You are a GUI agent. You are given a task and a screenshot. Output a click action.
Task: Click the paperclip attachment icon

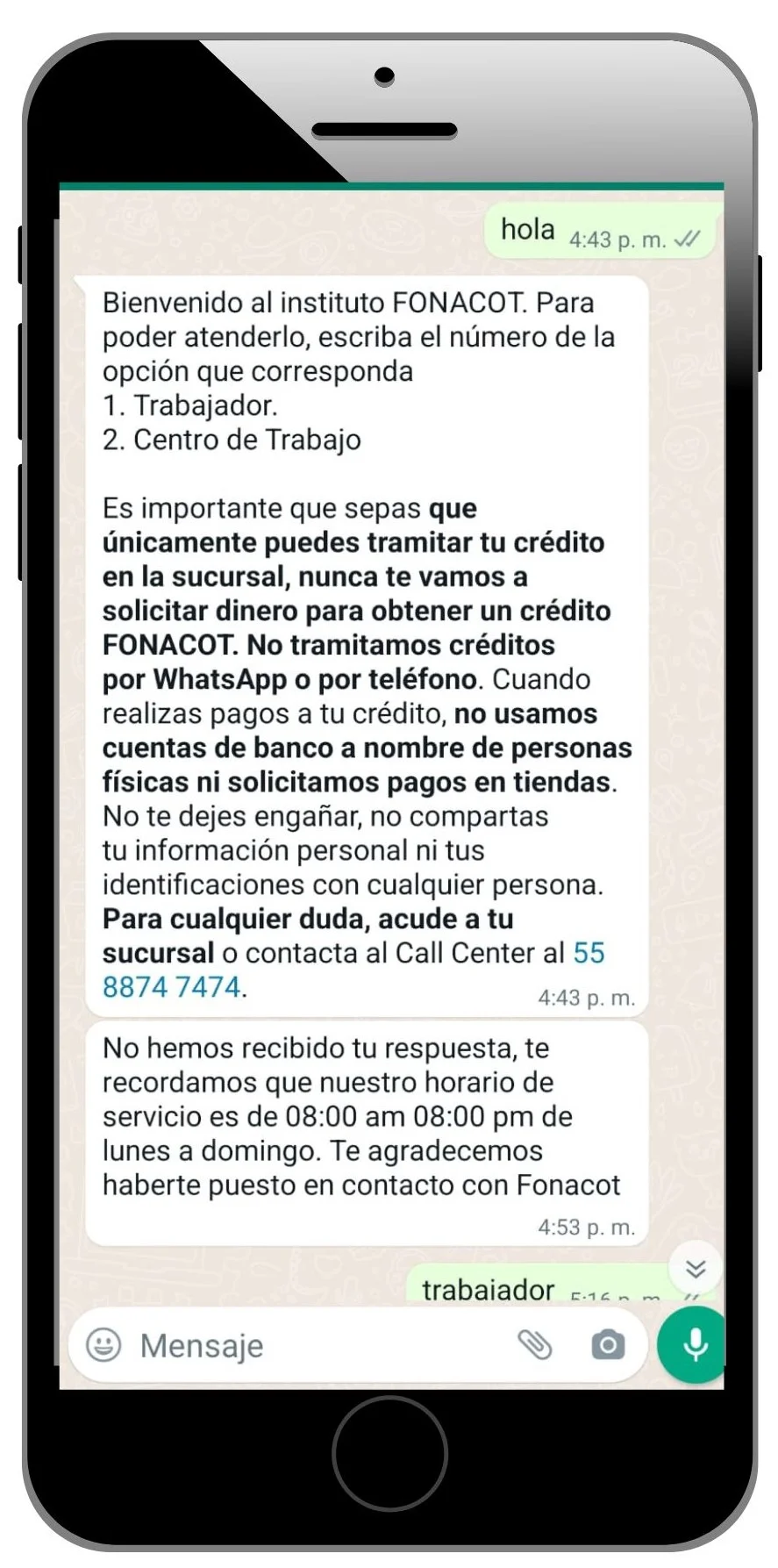click(536, 1345)
